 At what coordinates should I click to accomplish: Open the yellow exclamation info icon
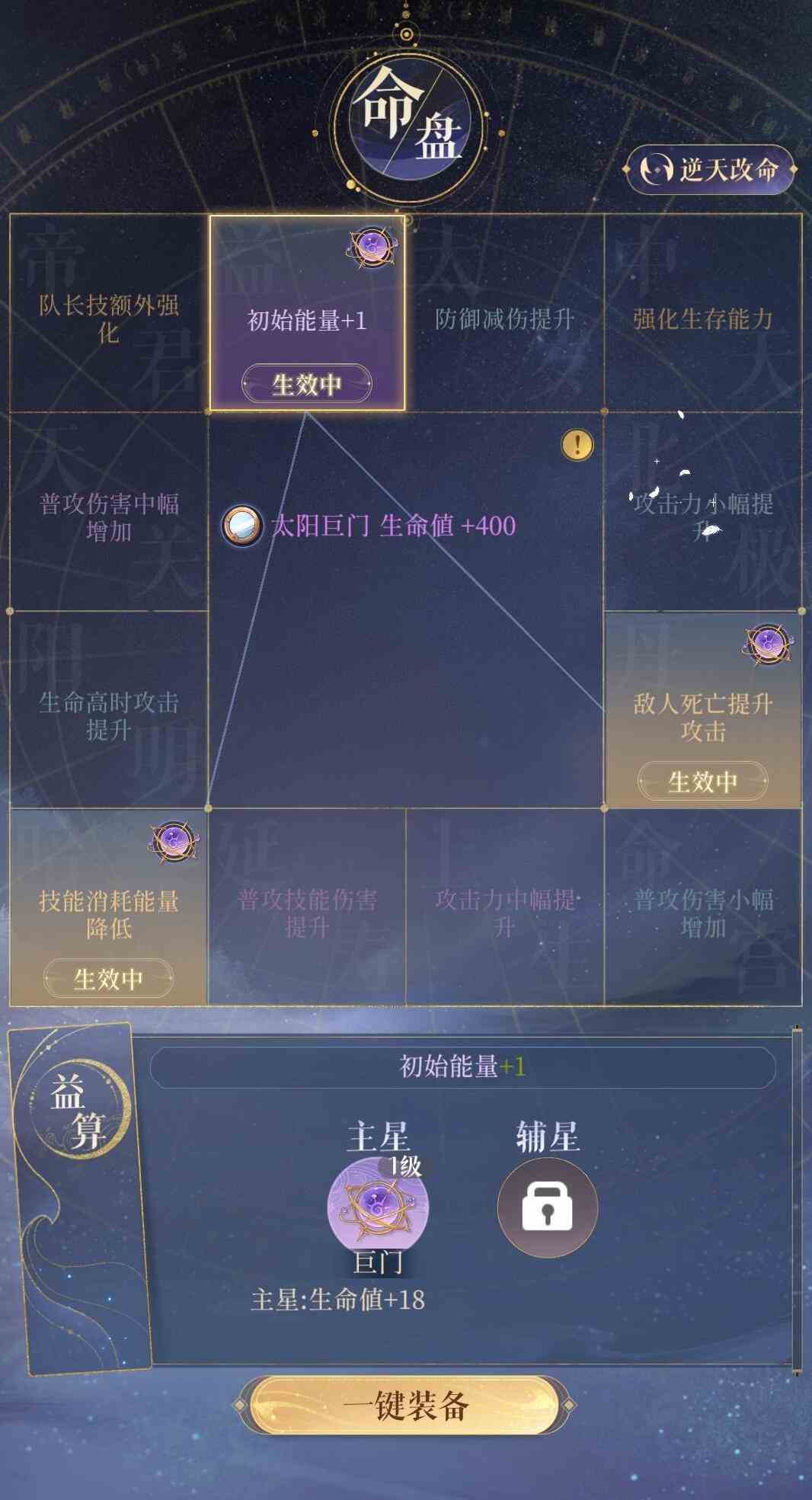[x=577, y=444]
